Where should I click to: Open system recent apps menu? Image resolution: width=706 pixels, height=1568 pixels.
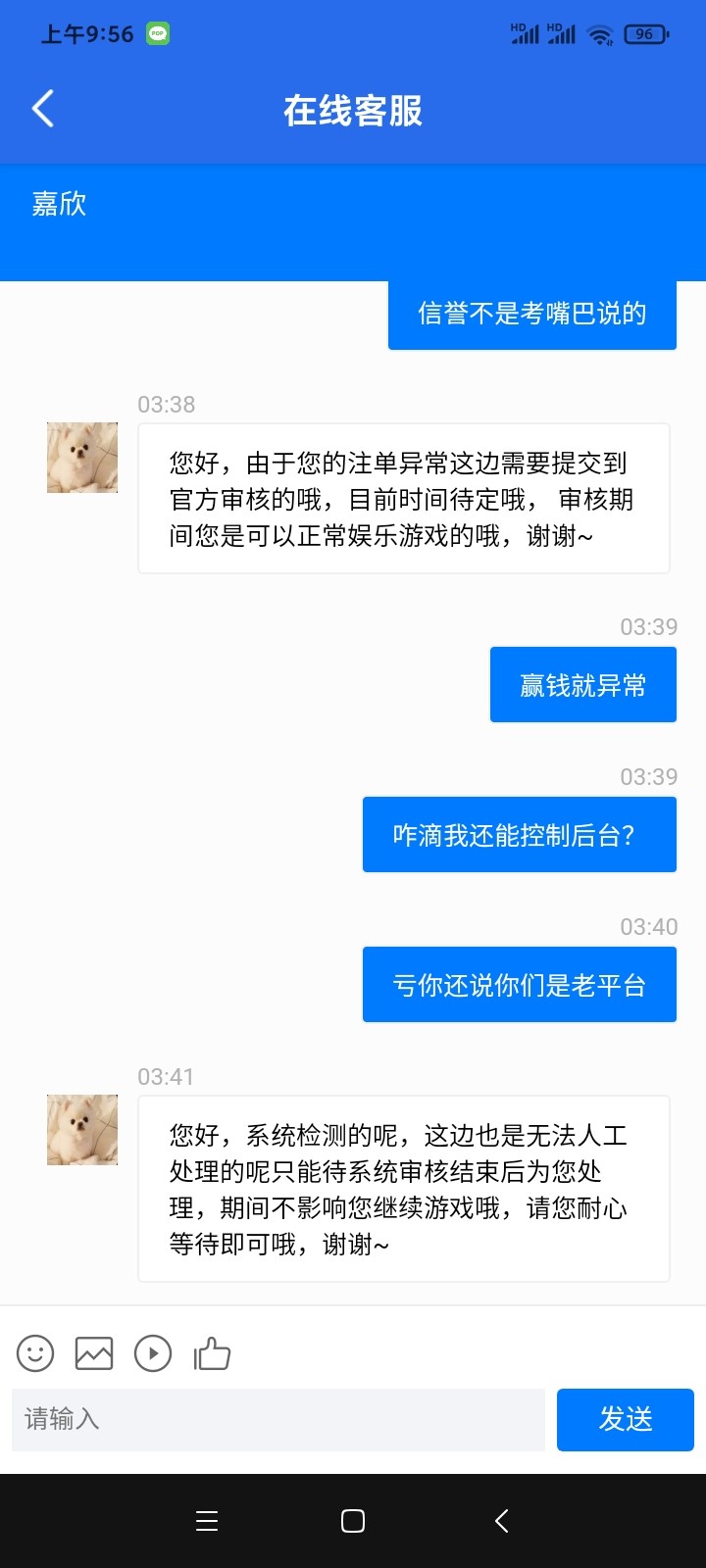(207, 1521)
